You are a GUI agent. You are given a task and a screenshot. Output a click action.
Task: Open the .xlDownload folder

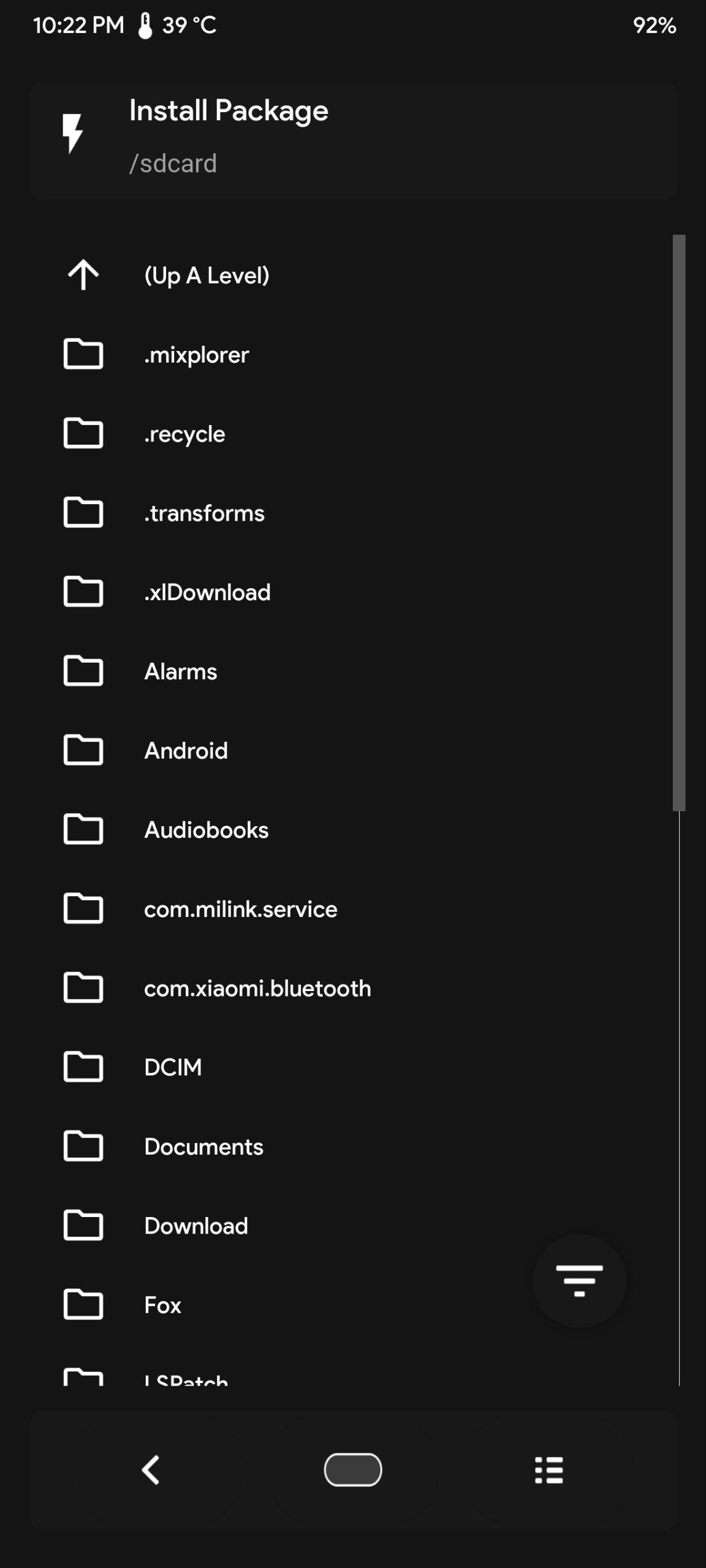pos(207,592)
